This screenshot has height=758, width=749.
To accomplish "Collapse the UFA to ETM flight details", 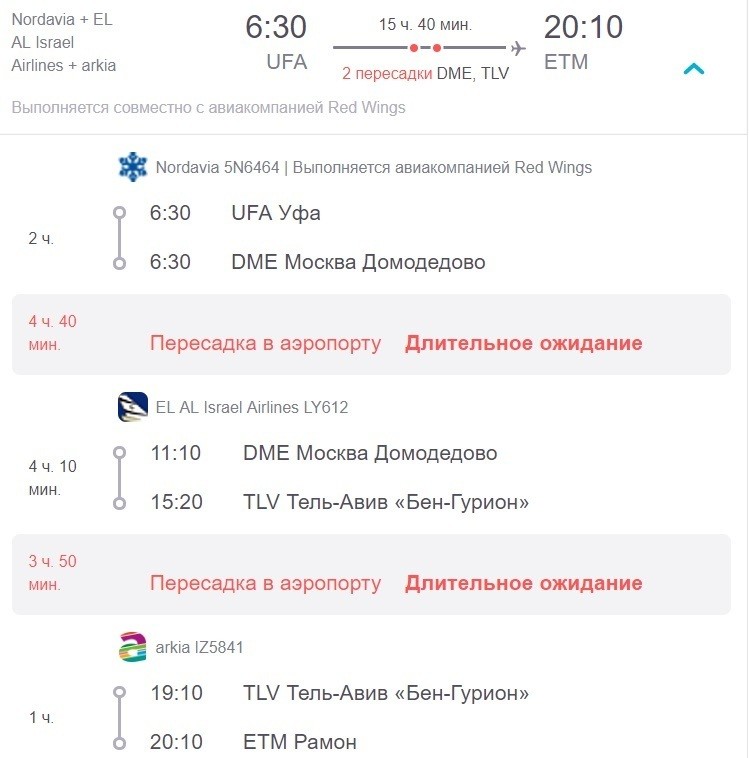I will pos(693,69).
